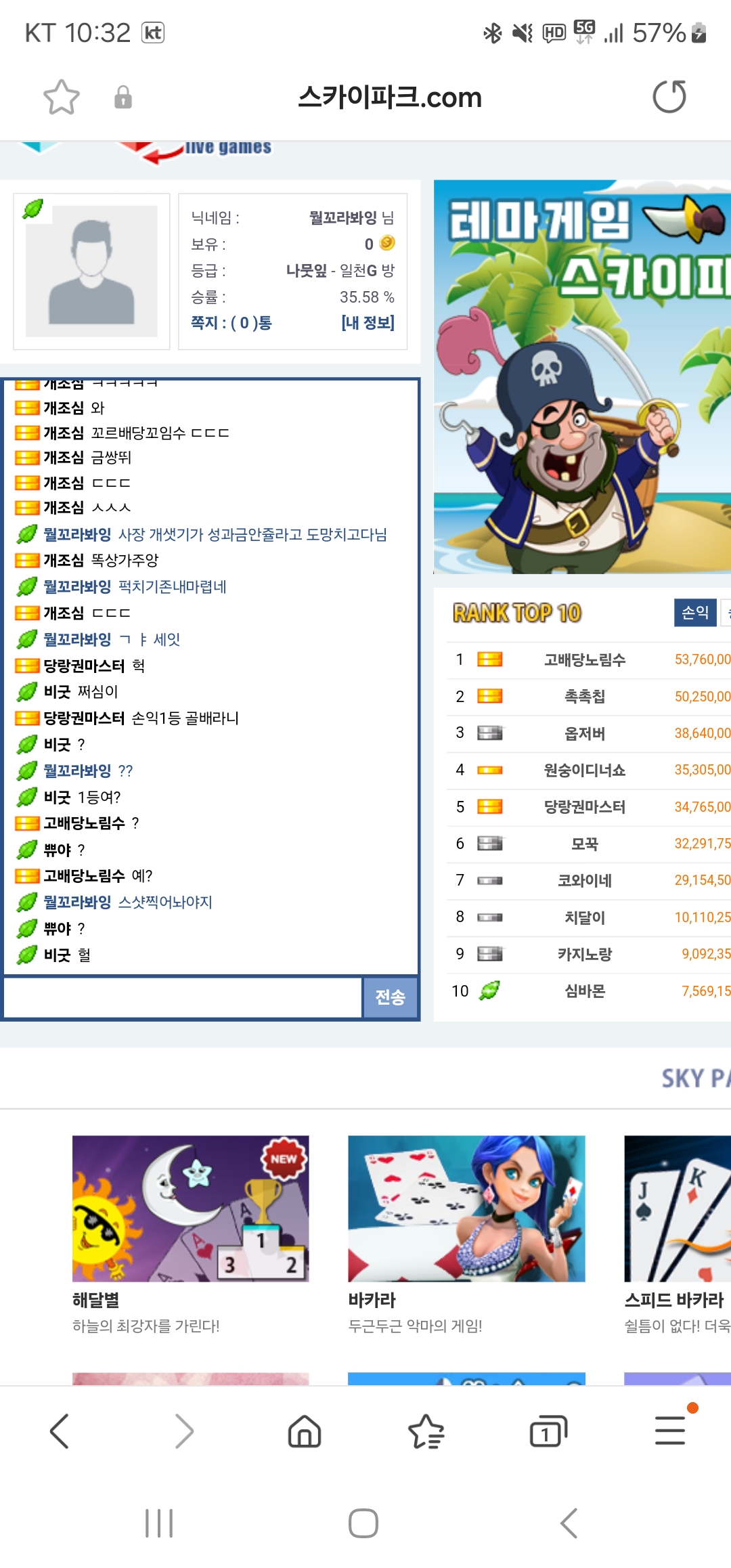This screenshot has width=731, height=1568.
Task: Open the 내 정보 link
Action: [x=368, y=323]
